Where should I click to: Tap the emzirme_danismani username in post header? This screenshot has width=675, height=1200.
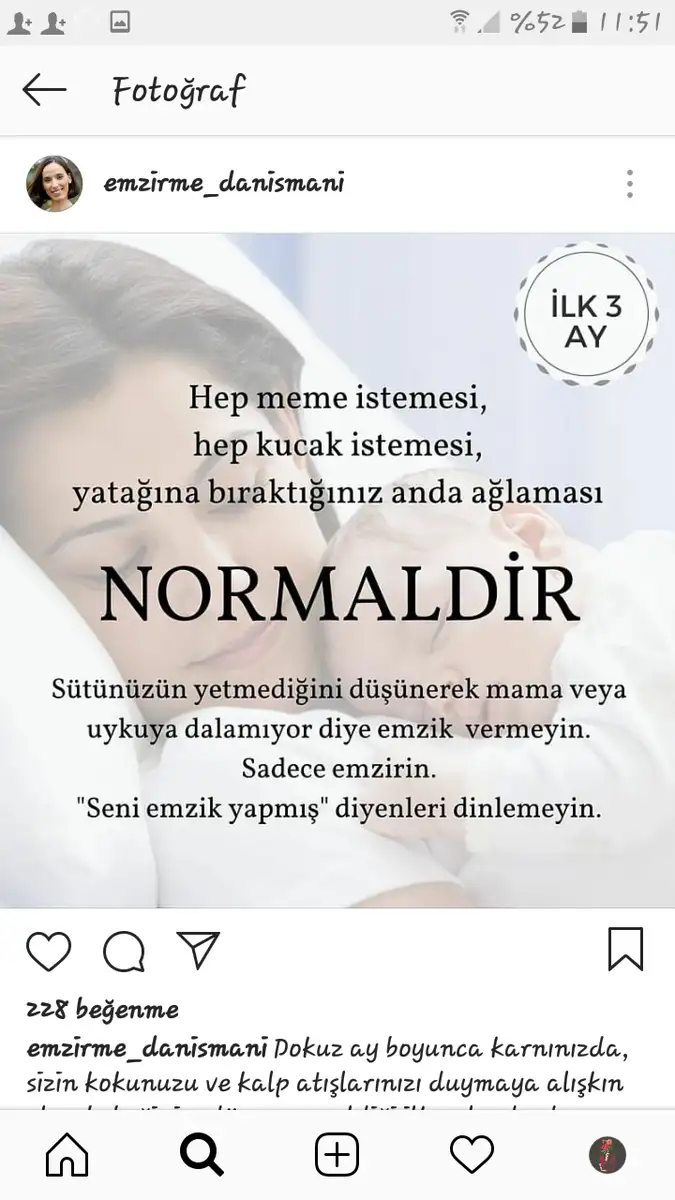tap(224, 184)
